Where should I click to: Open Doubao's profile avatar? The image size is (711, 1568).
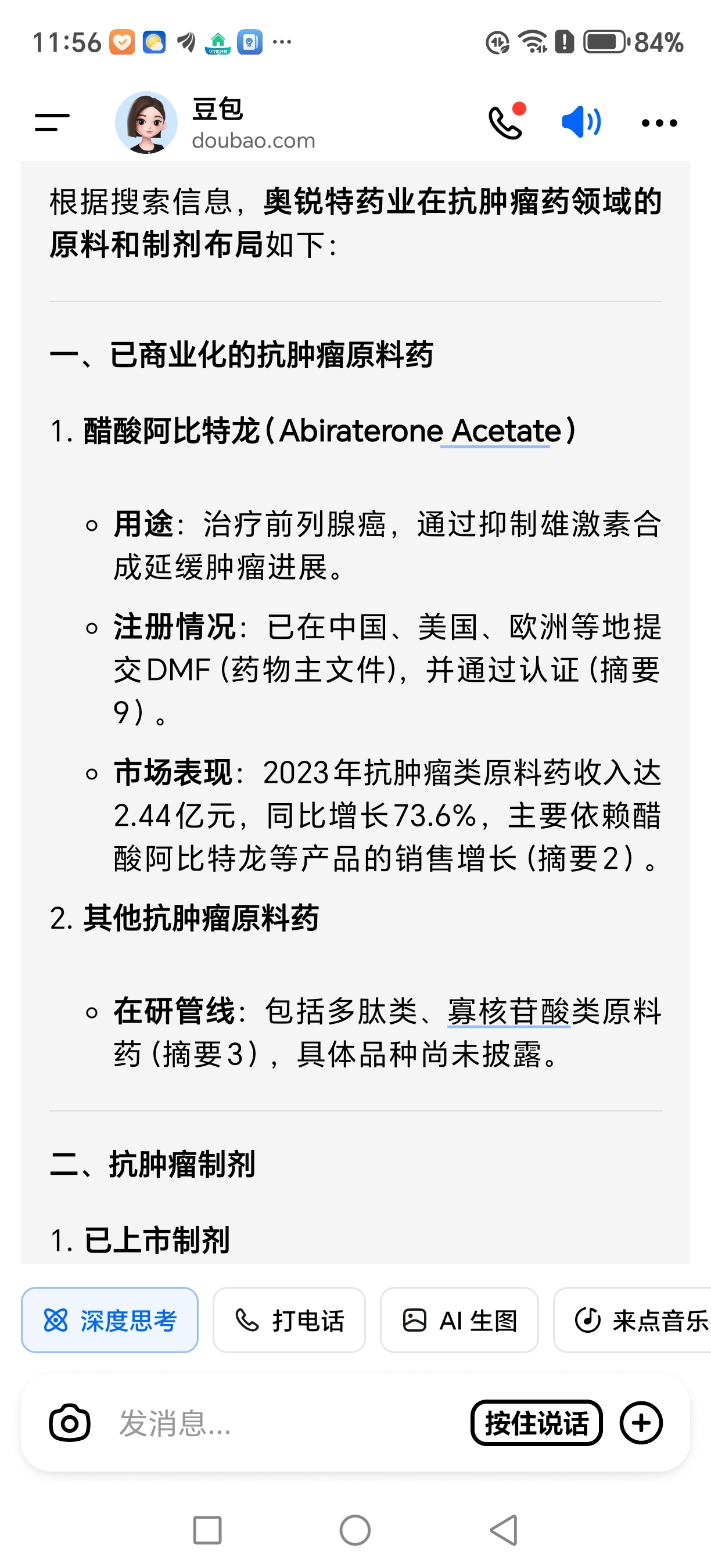[x=146, y=123]
